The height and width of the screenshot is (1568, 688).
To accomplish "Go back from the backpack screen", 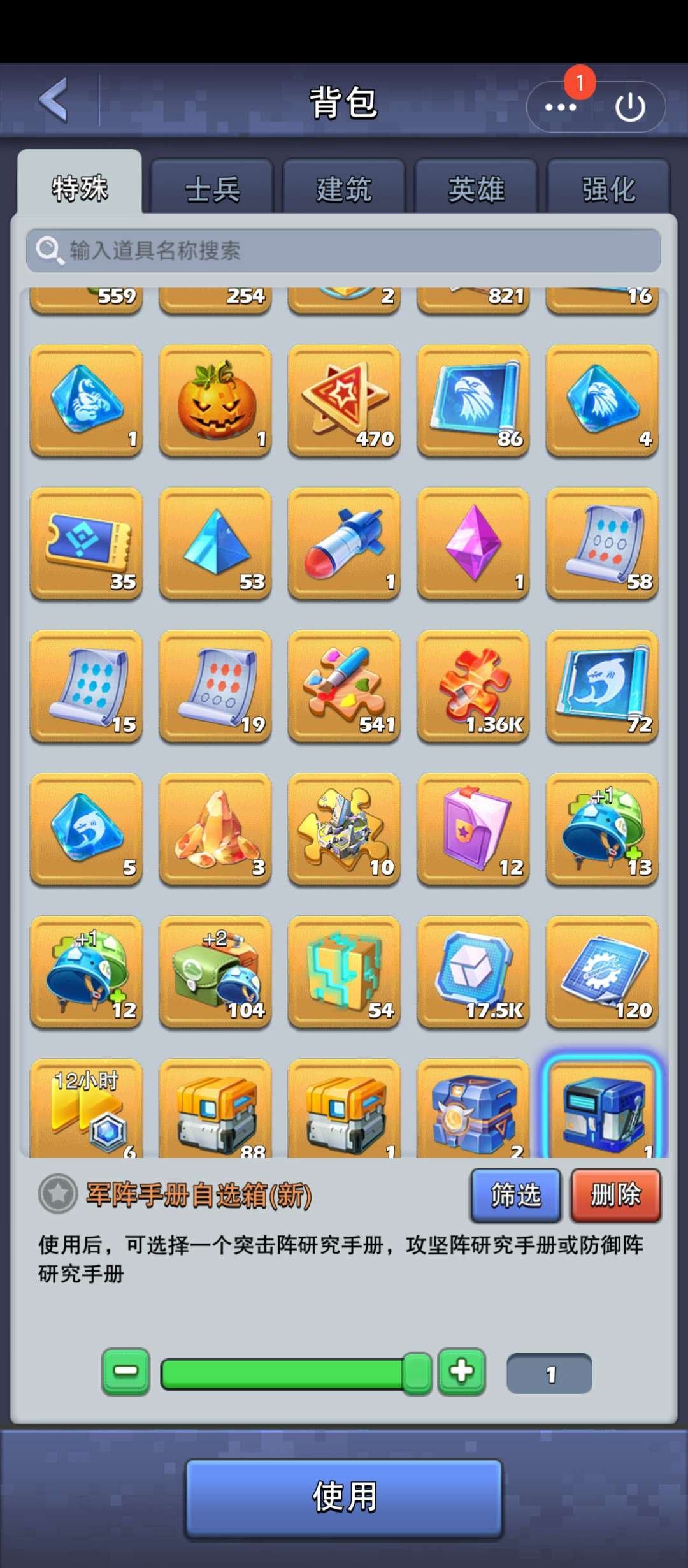I will (54, 99).
